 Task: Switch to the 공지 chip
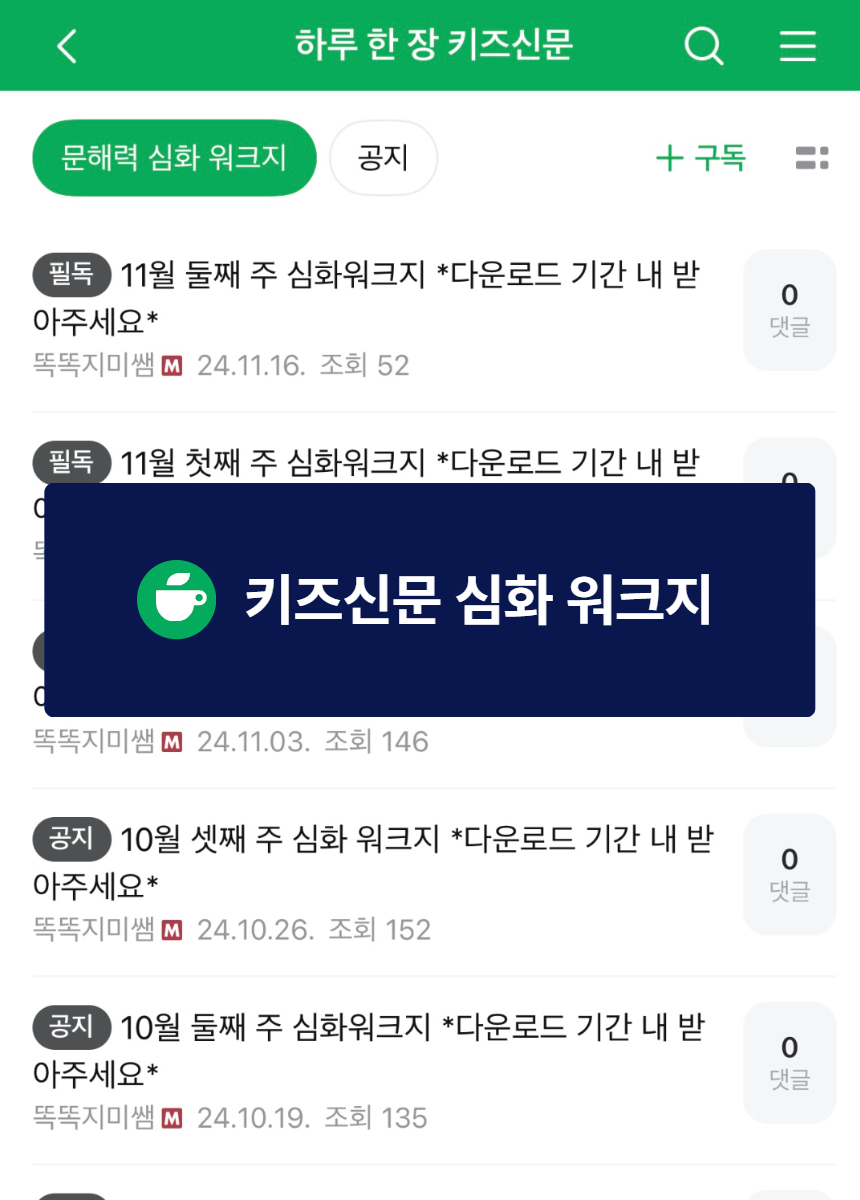[383, 158]
